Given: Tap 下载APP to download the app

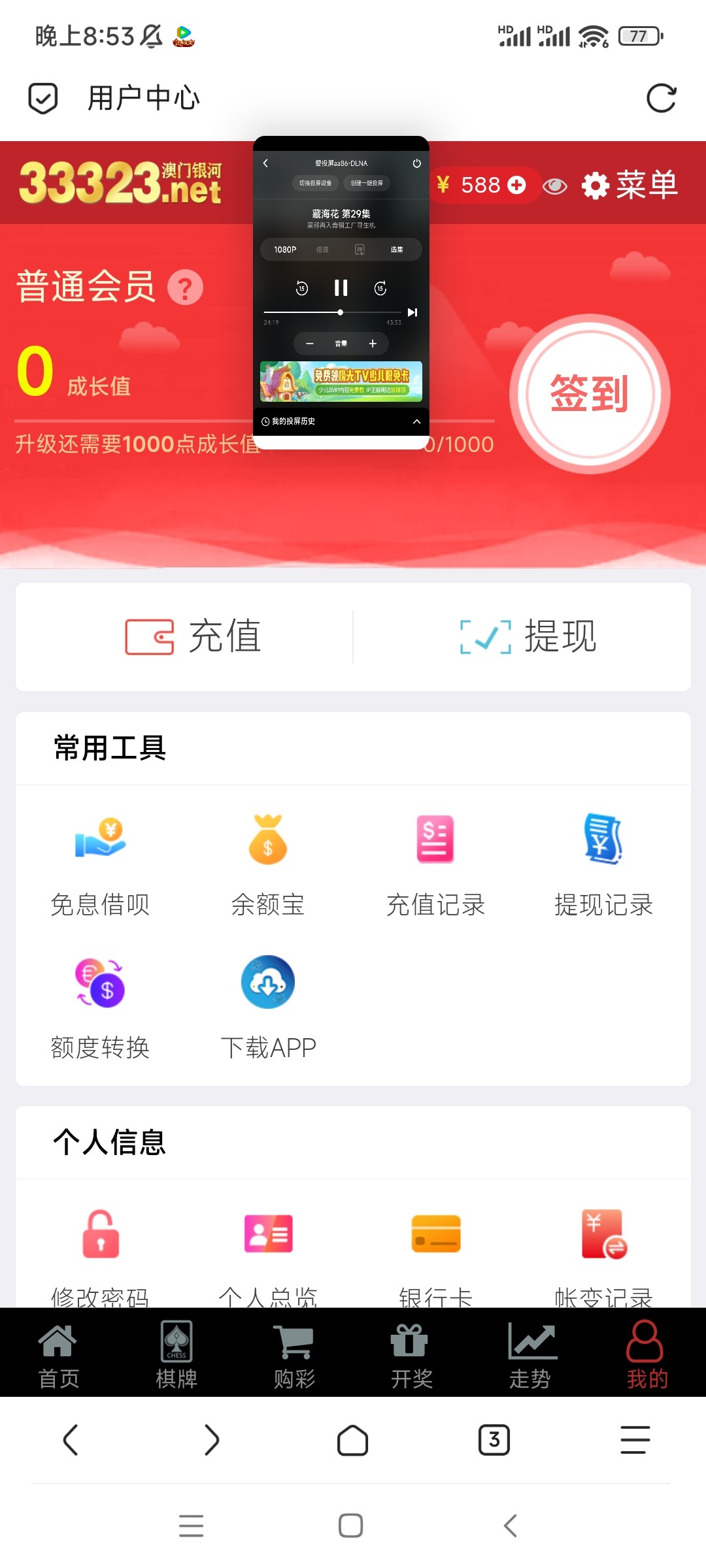Looking at the screenshot, I should click(267, 1007).
